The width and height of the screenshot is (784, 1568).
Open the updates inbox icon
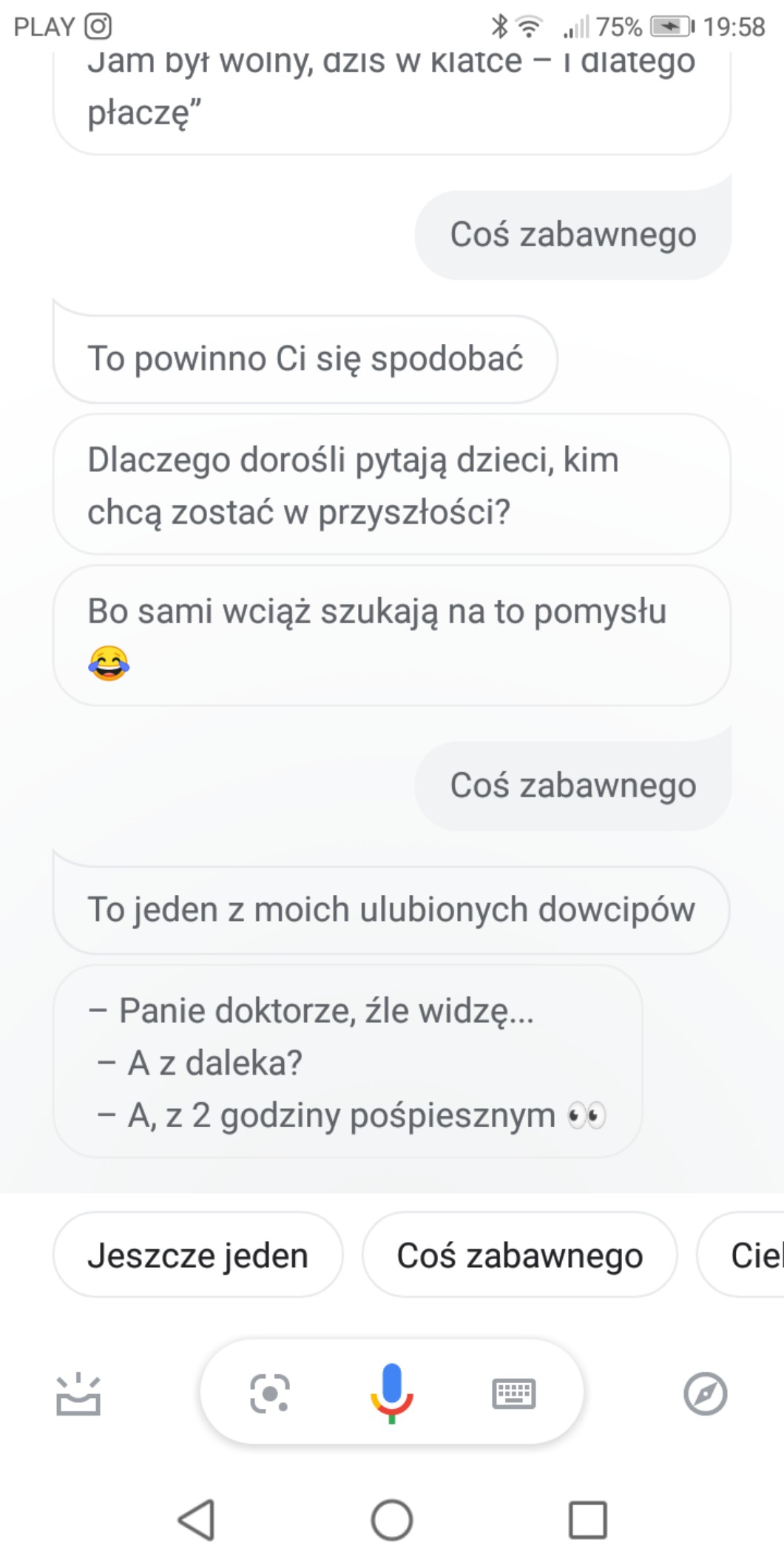click(78, 1394)
